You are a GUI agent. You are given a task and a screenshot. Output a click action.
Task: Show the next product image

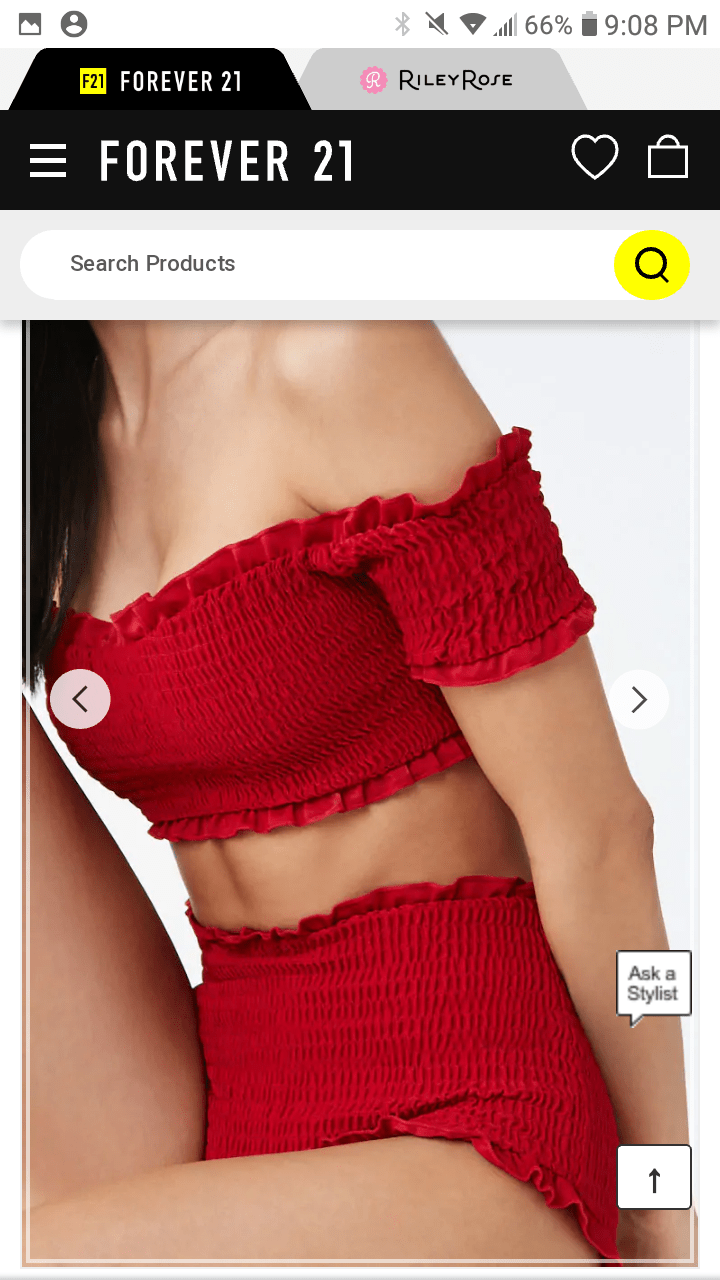(639, 699)
